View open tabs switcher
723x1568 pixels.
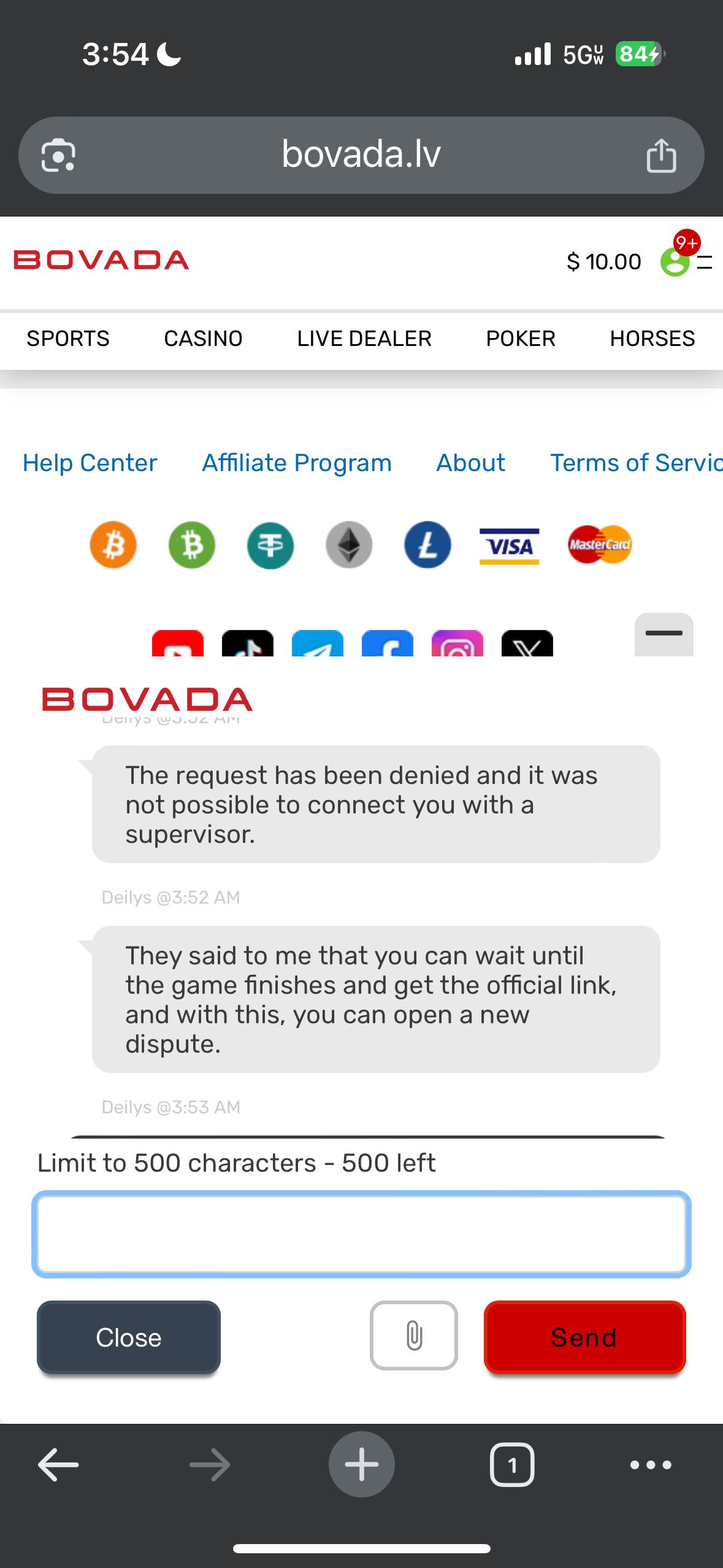tap(512, 1465)
